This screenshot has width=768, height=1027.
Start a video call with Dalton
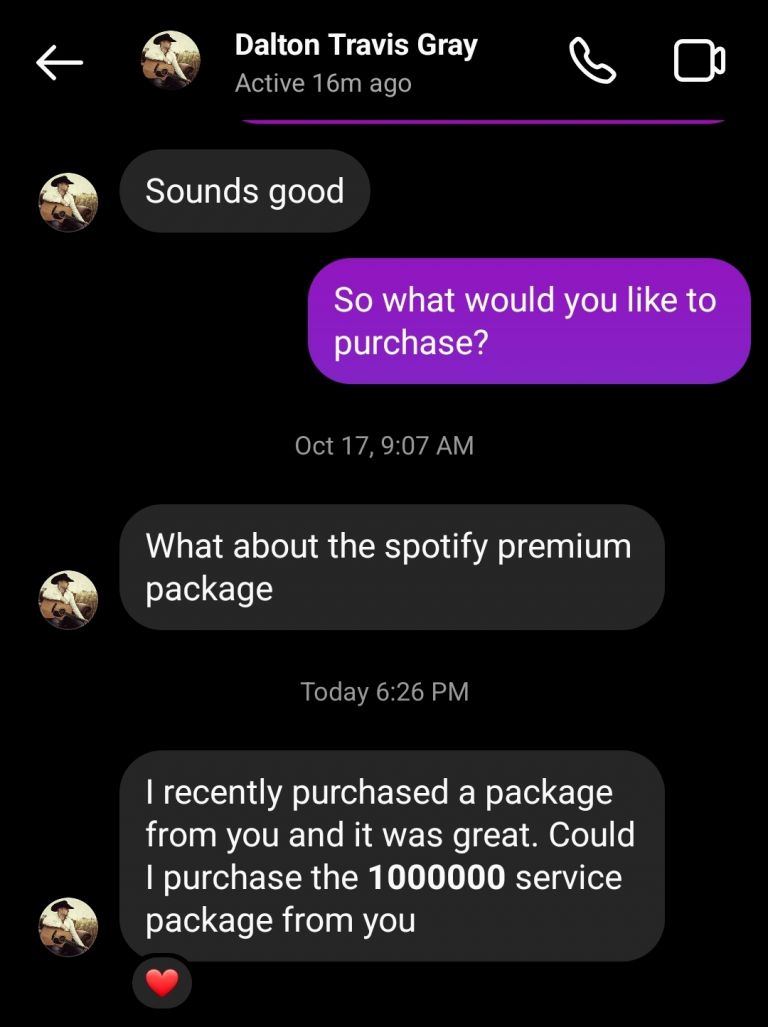(x=699, y=61)
